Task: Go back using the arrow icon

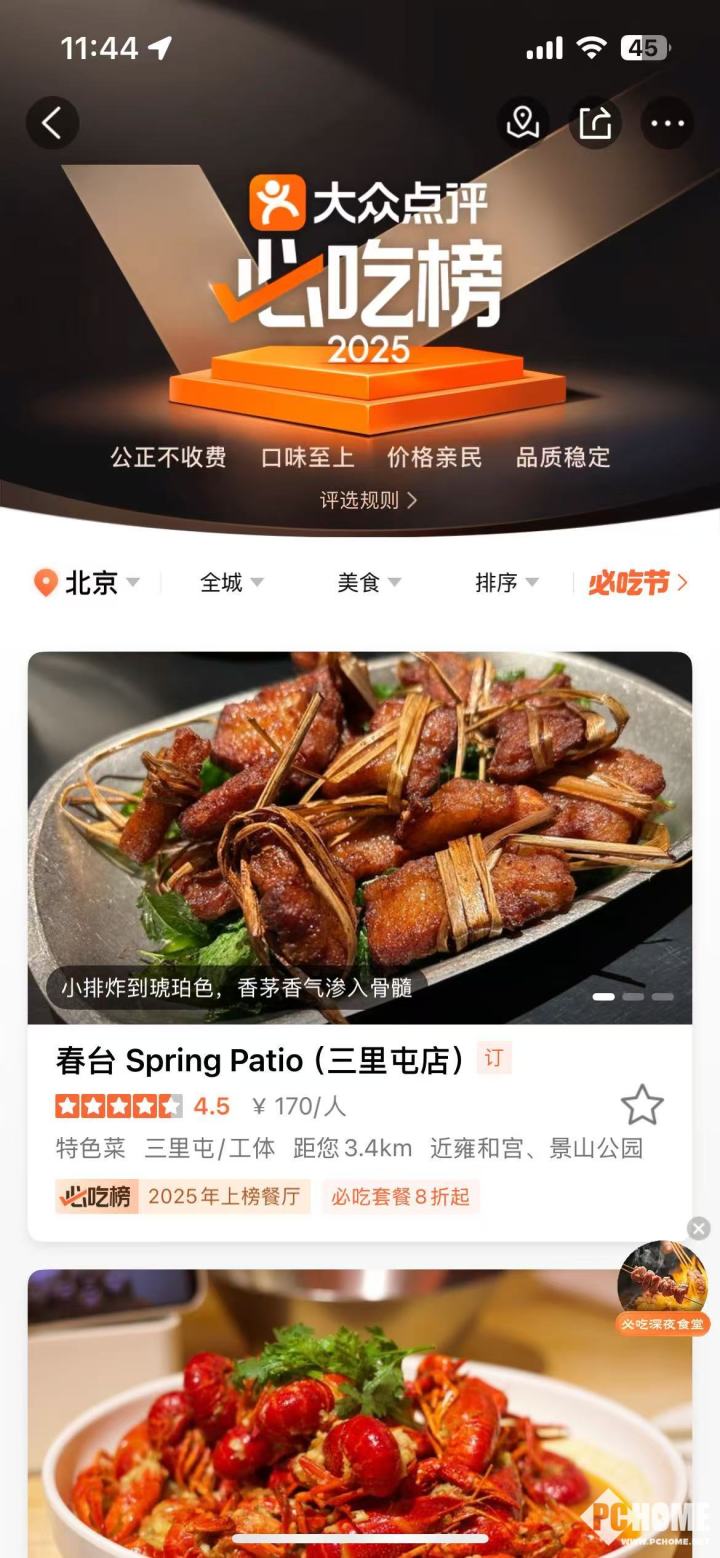Action: tap(52, 123)
